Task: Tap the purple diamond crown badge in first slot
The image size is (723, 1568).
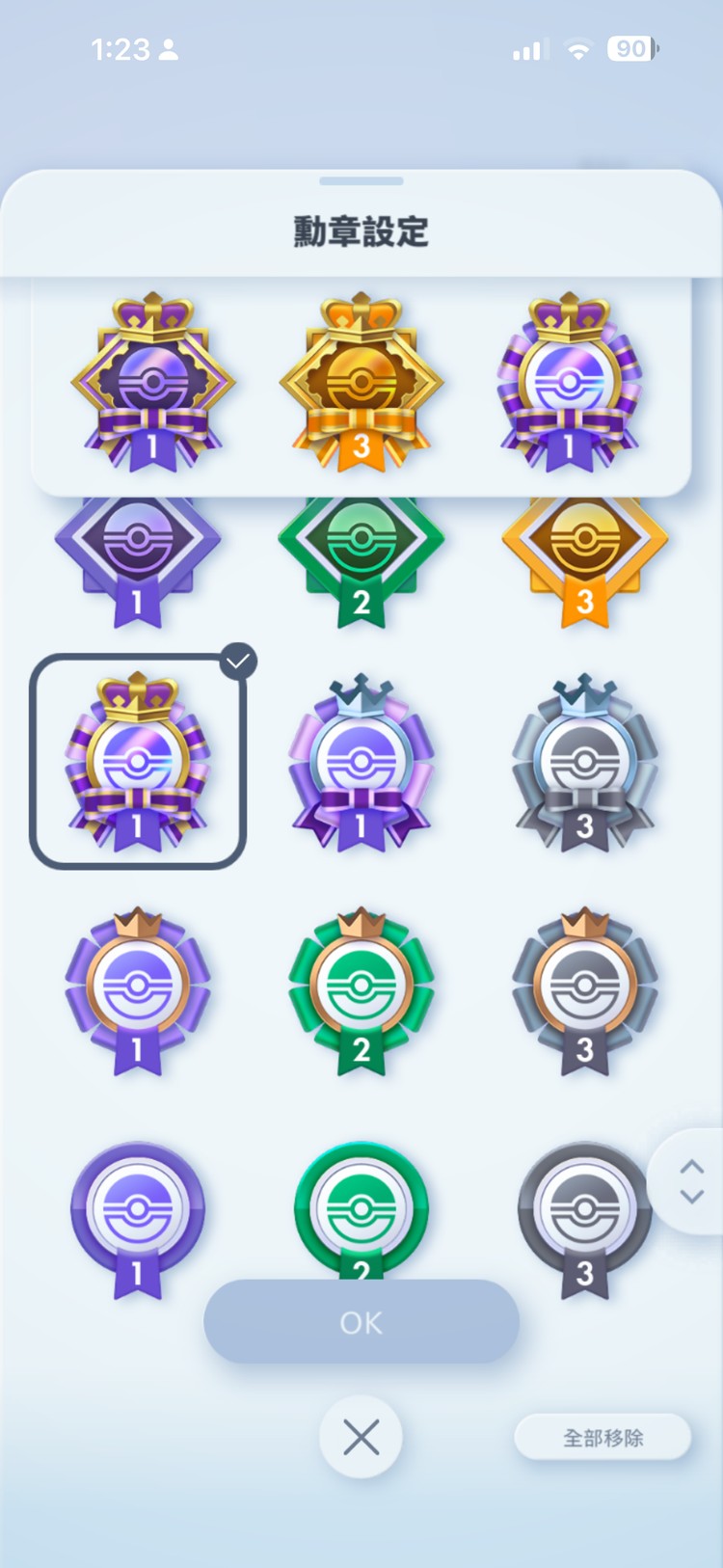Action: (152, 383)
